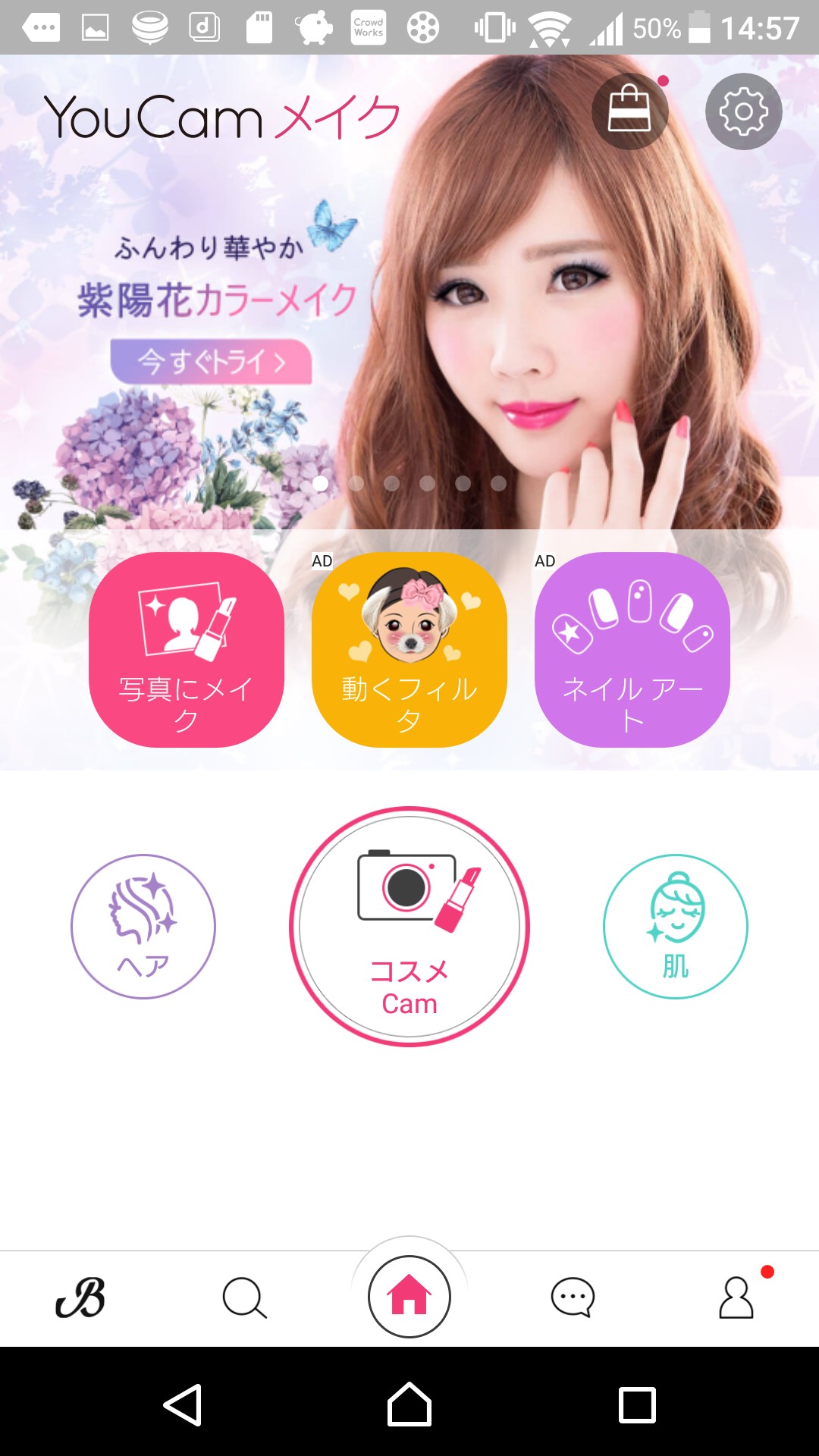The height and width of the screenshot is (1456, 819).
Task: Switch to the search tab
Action: (x=244, y=1298)
